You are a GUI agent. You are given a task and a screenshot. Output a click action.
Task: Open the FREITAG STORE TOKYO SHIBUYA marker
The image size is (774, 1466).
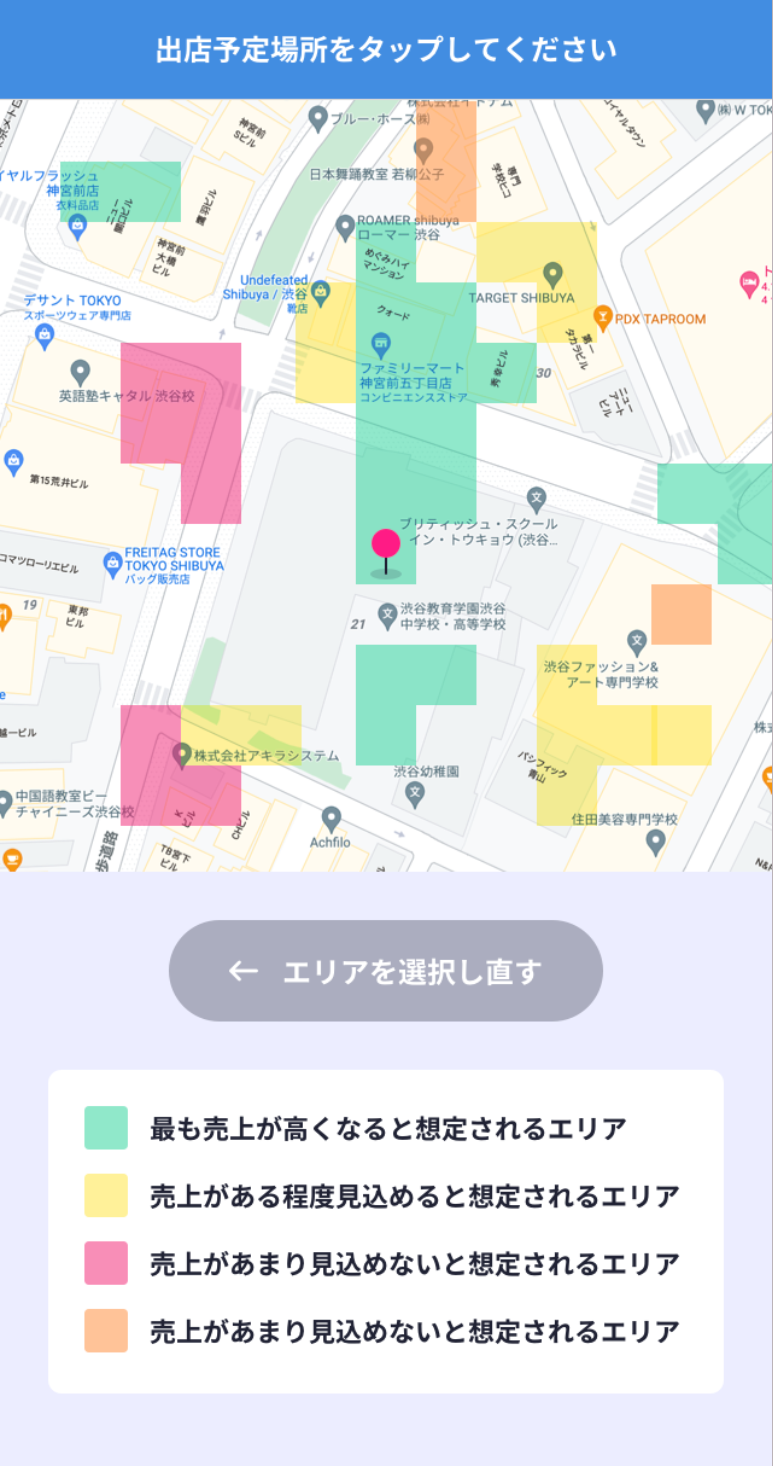pyautogui.click(x=113, y=565)
